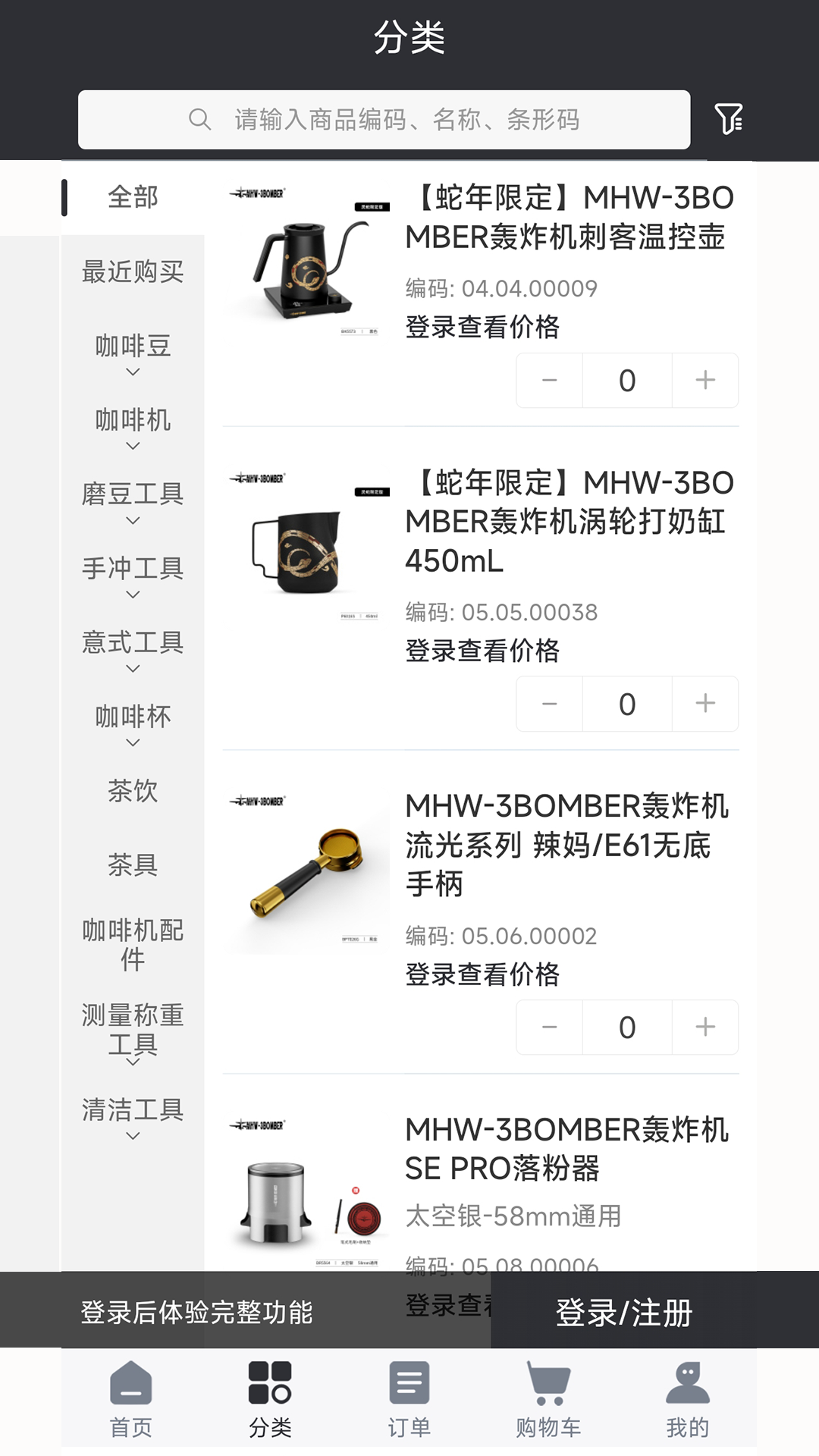Switch to 最近购买 category
Viewport: 819px width, 1456px height.
pos(132,274)
